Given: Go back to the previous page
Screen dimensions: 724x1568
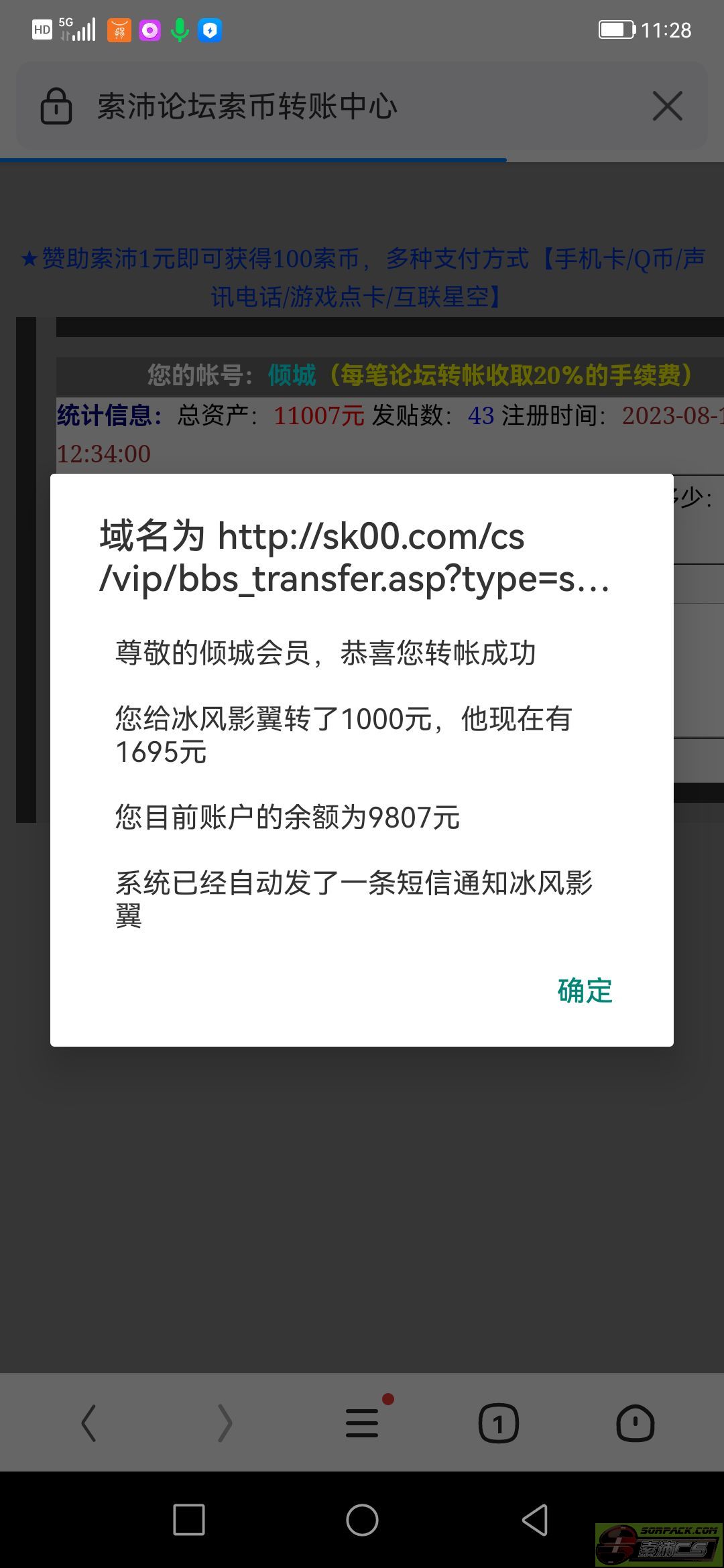Looking at the screenshot, I should click(x=88, y=1423).
